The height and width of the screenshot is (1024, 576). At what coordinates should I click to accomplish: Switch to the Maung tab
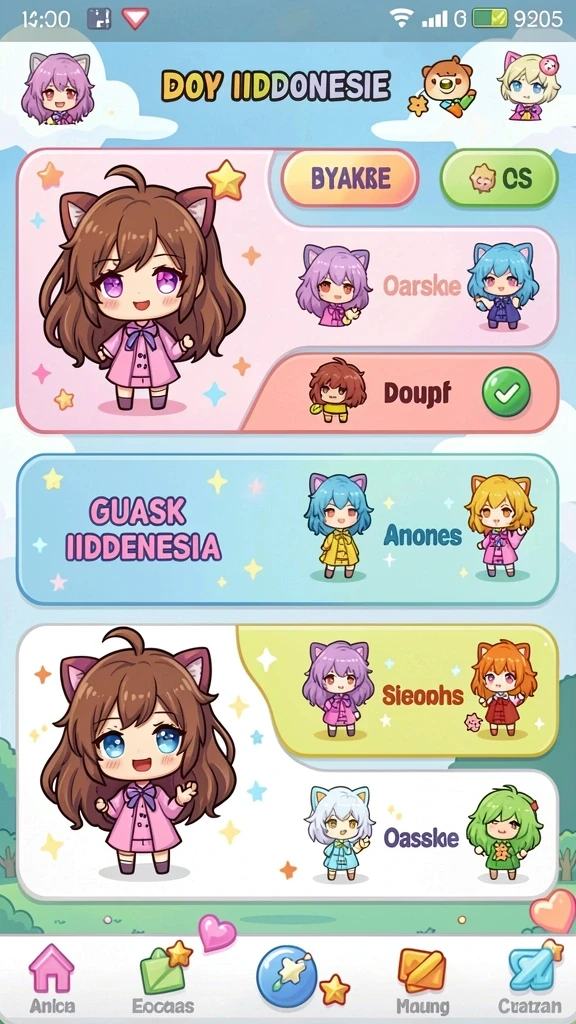[422, 980]
